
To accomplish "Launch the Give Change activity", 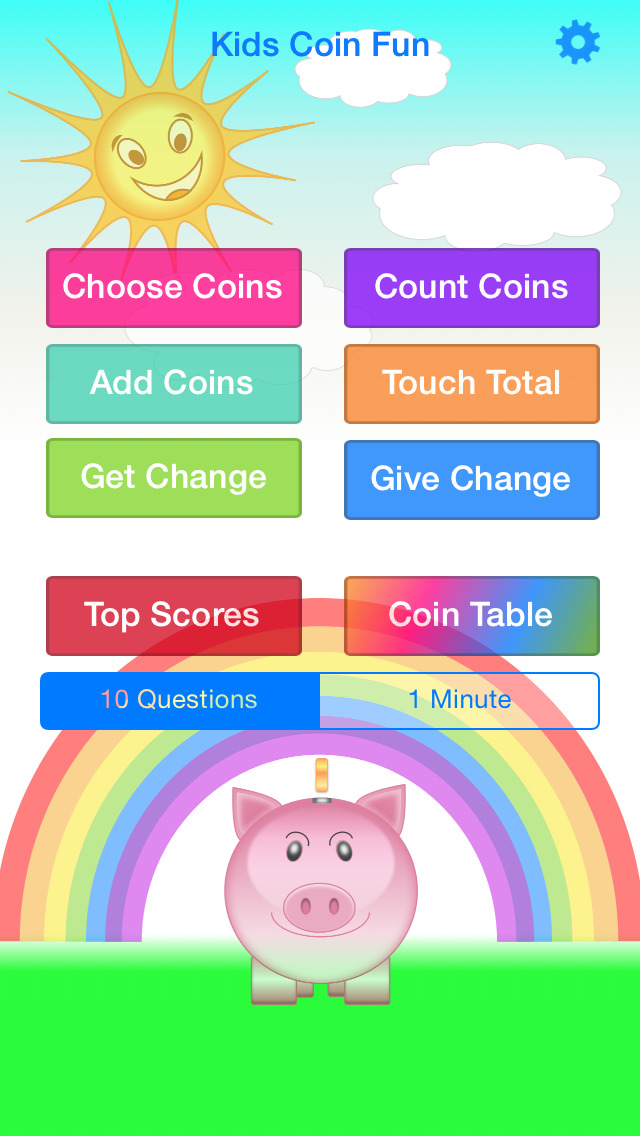I will click(x=471, y=479).
